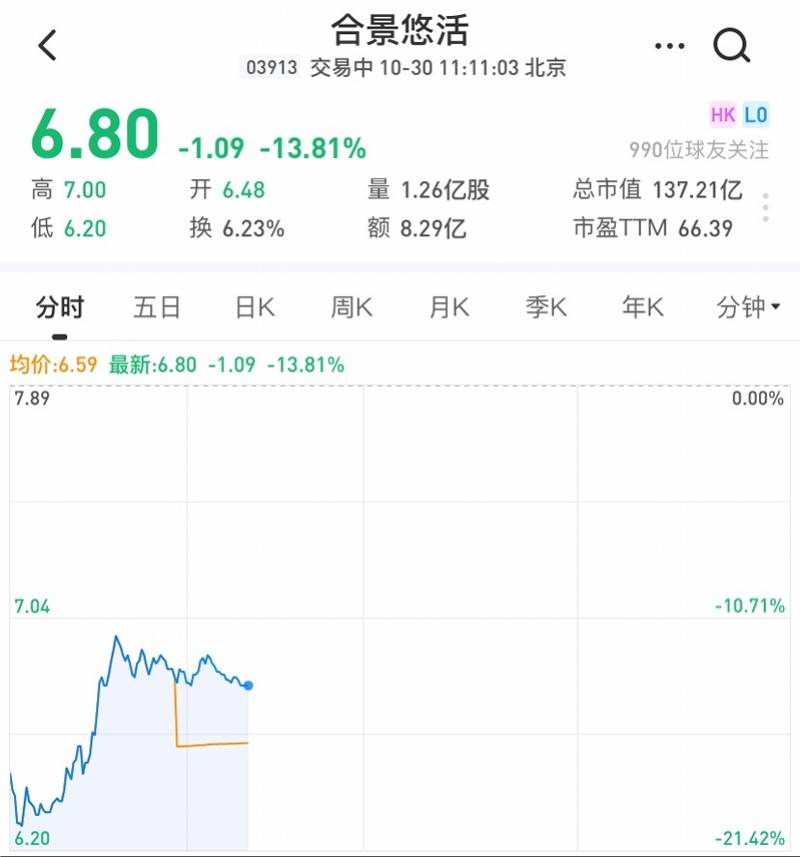Viewport: 800px width, 857px height.
Task: Show the 季K chart
Action: (545, 308)
